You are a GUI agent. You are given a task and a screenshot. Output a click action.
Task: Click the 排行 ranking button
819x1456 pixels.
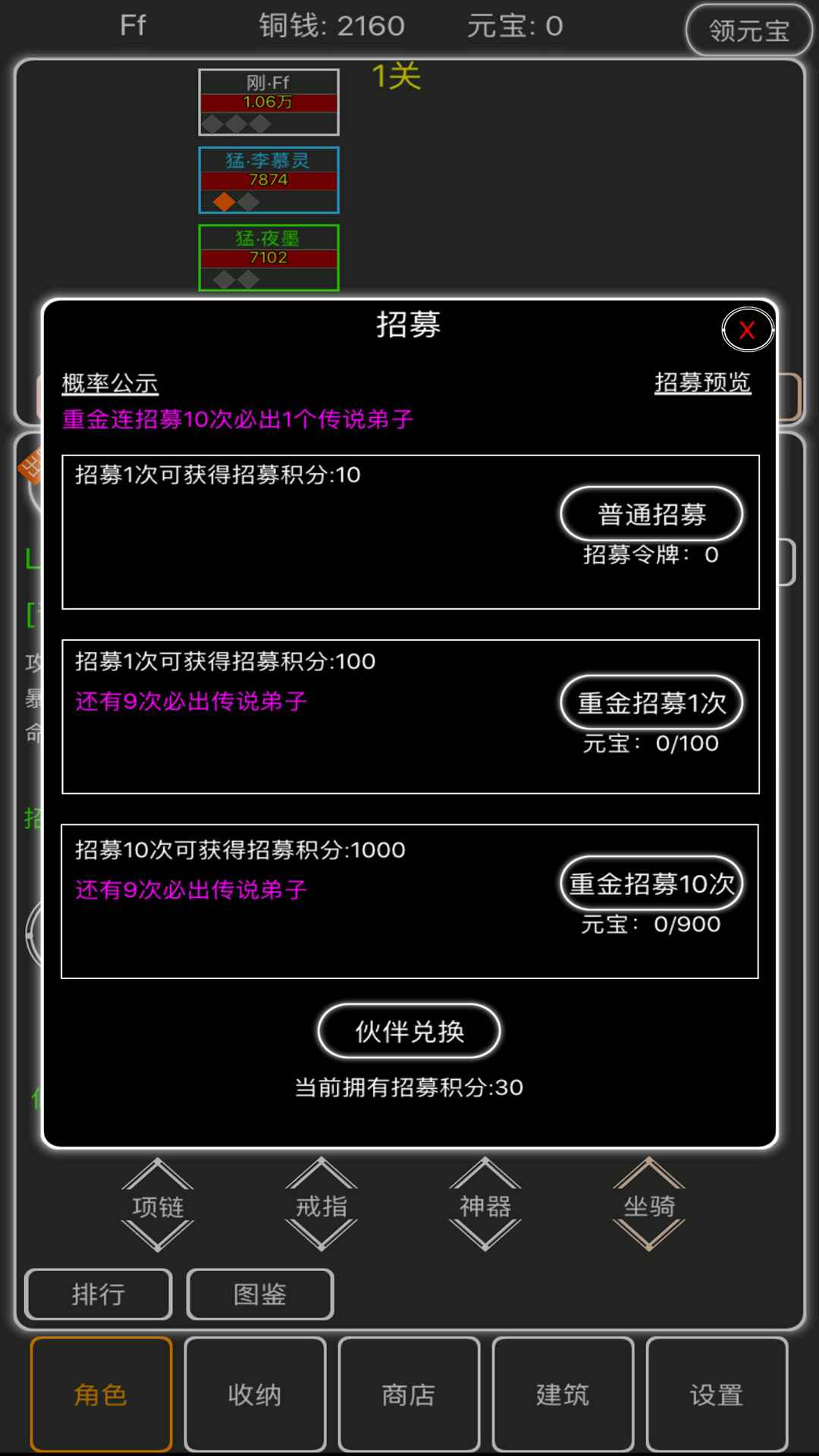[x=98, y=1294]
